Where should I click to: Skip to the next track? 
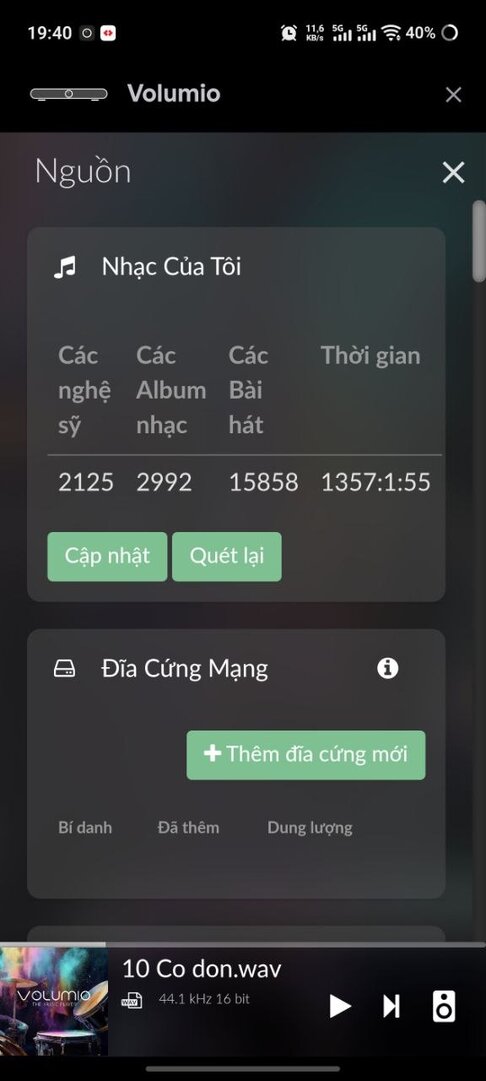[x=392, y=1007]
